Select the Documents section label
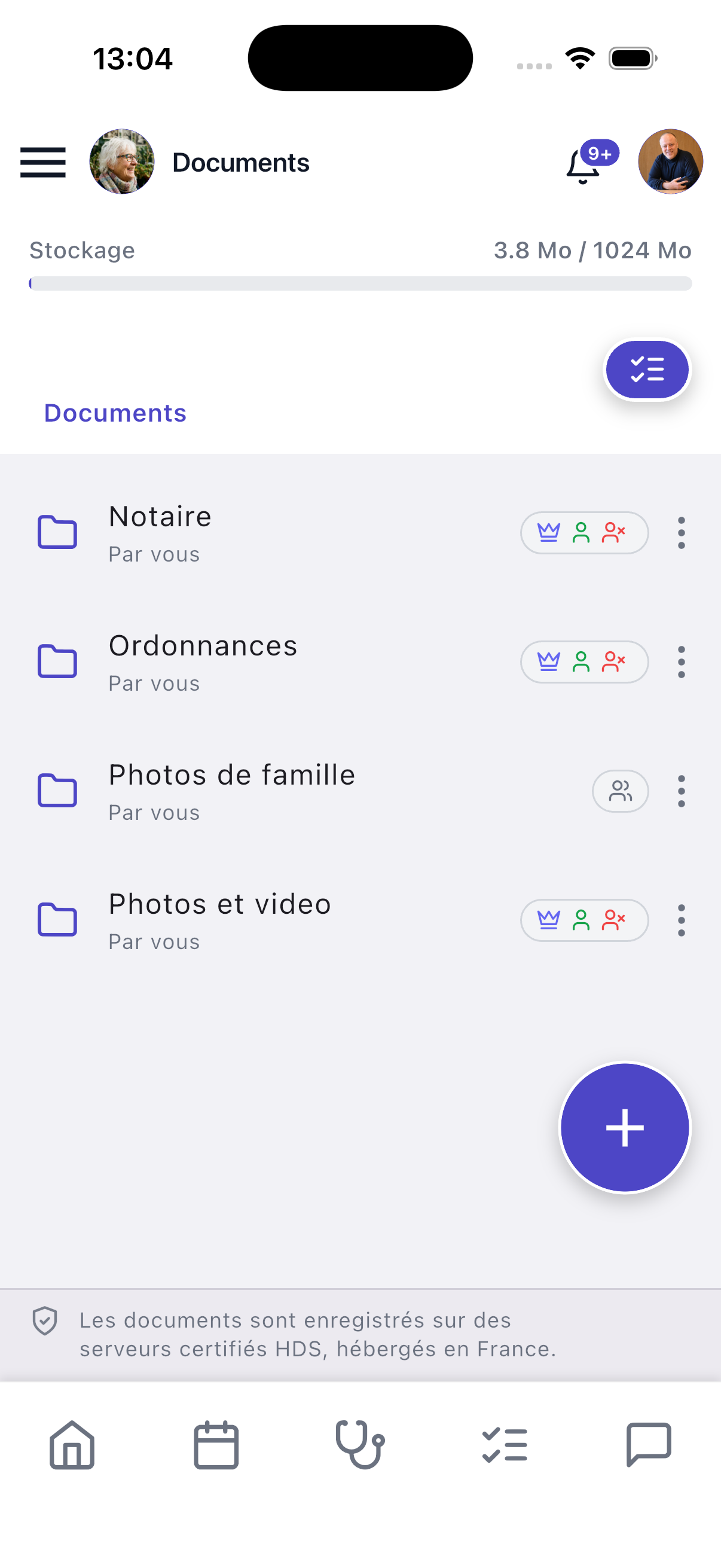This screenshot has width=721, height=1568. click(115, 413)
